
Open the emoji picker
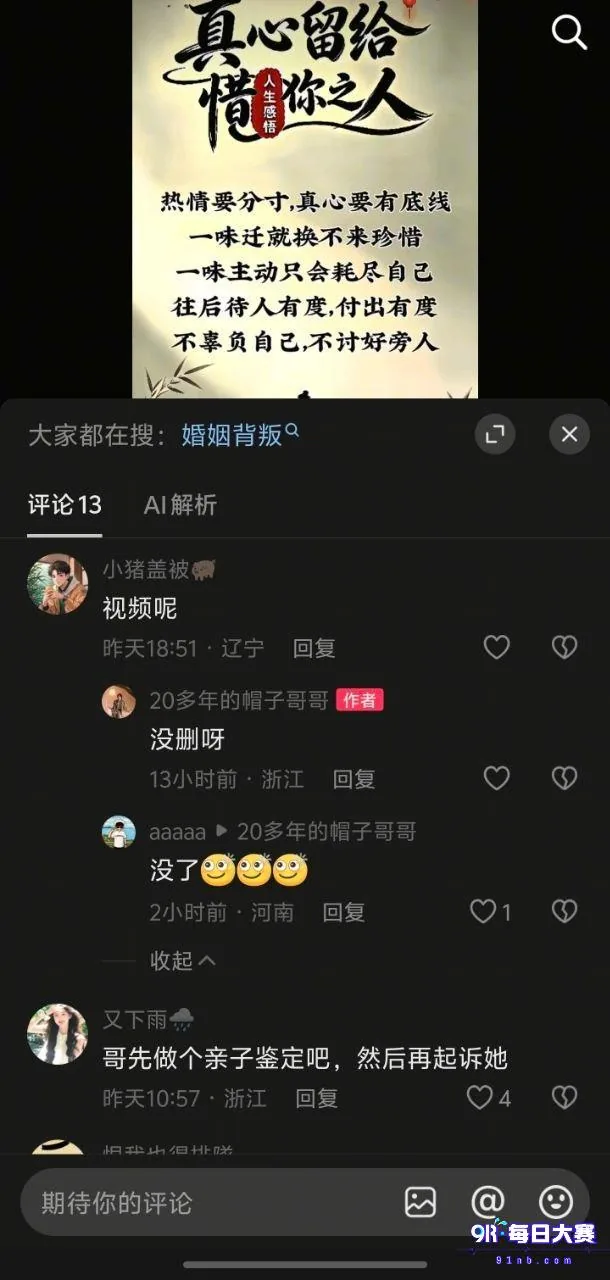pos(556,1202)
